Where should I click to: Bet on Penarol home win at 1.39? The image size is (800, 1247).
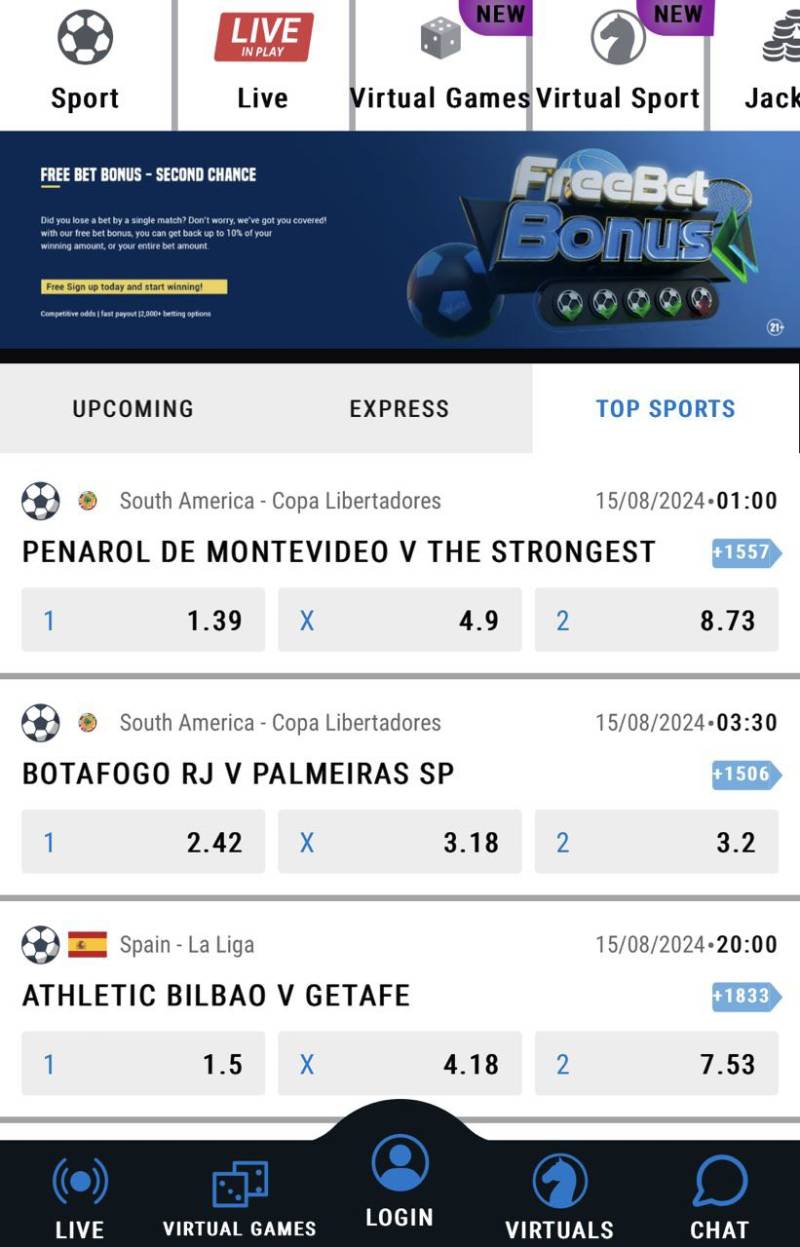coord(143,621)
